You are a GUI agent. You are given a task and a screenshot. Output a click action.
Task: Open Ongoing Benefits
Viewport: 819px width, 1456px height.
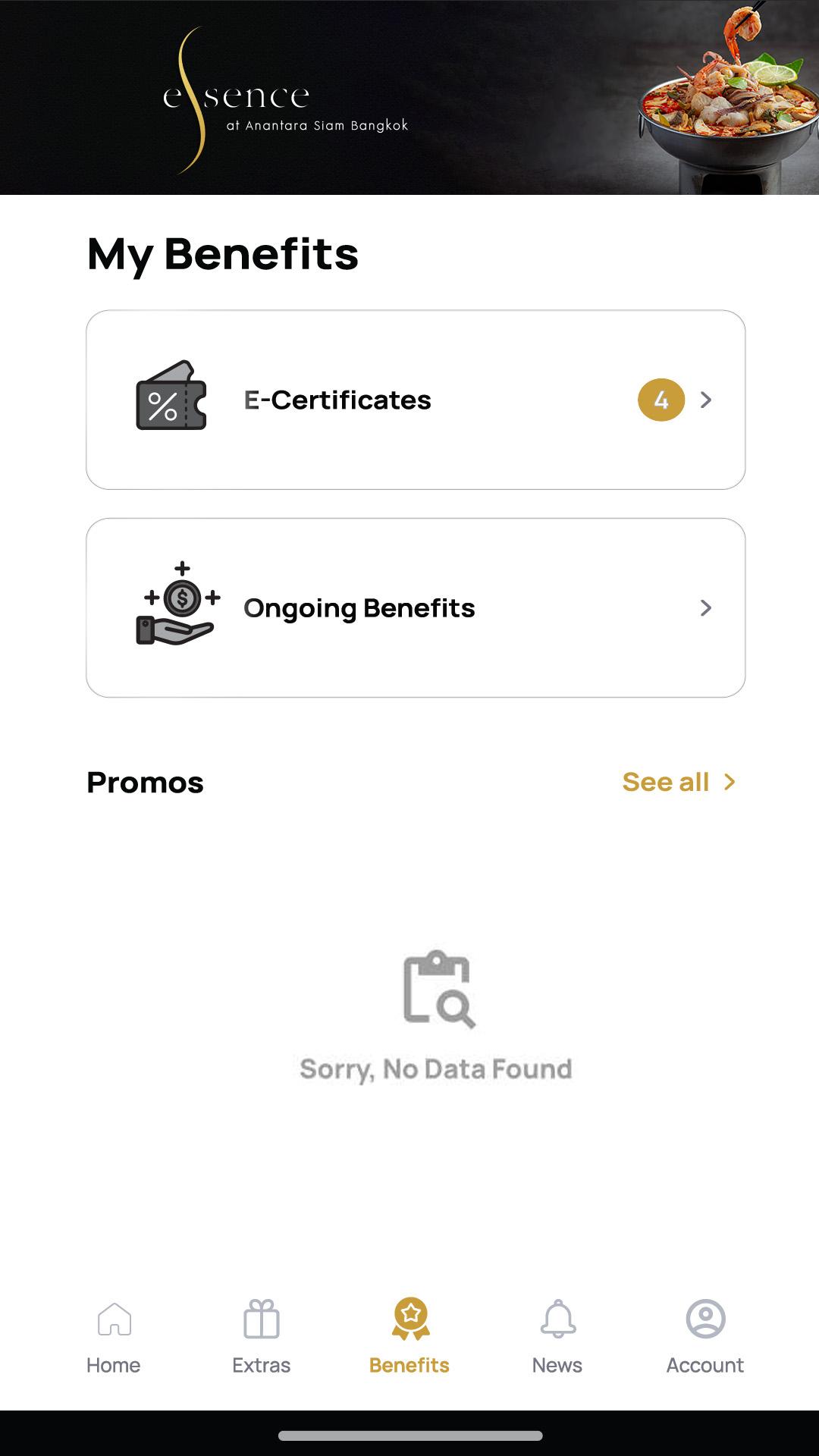[416, 607]
